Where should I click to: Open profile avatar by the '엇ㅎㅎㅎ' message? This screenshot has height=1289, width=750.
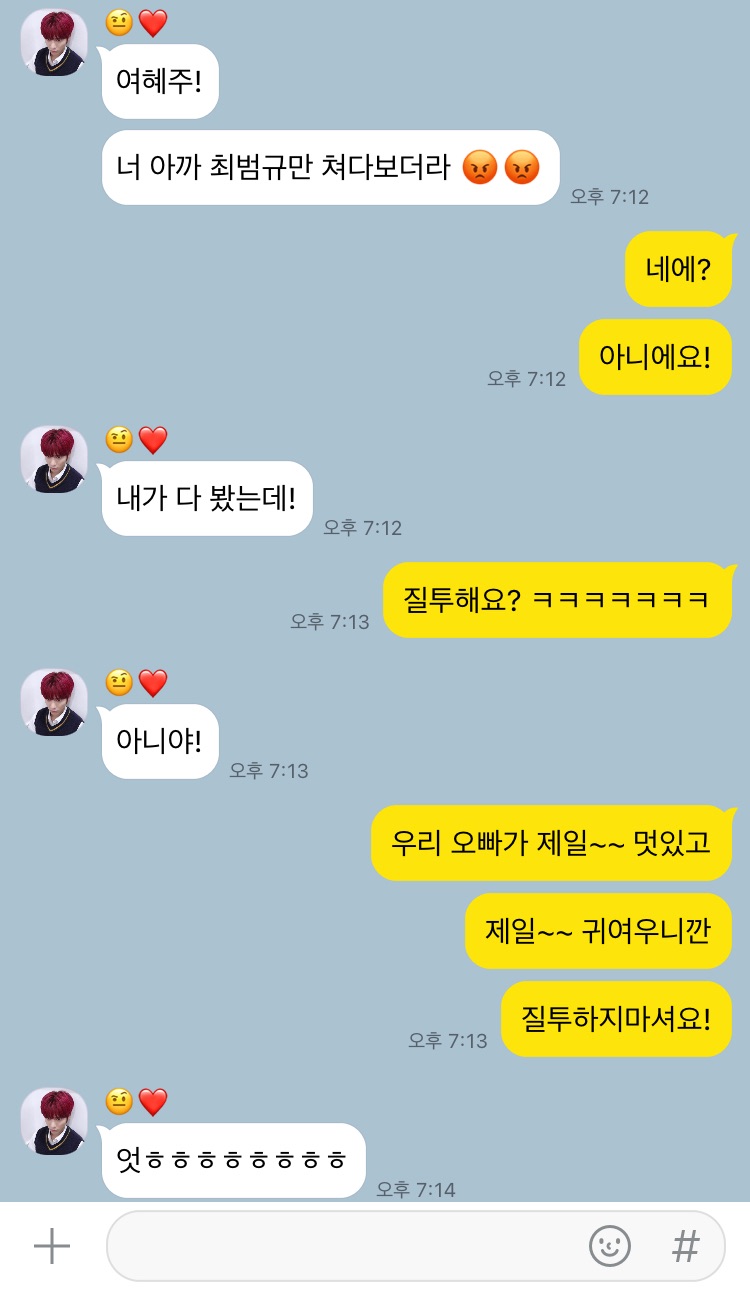pos(54,1121)
